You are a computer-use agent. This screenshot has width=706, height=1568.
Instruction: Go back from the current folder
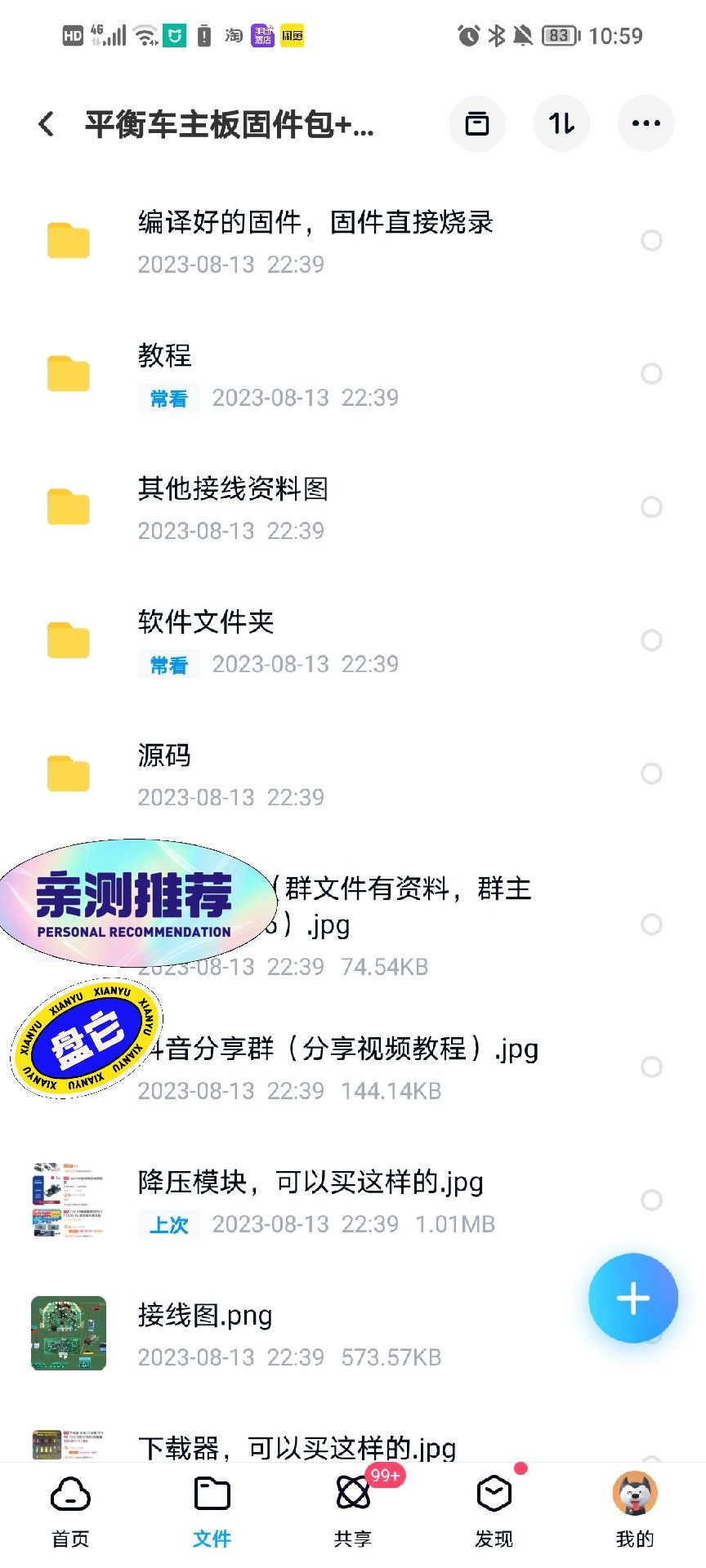coord(47,124)
